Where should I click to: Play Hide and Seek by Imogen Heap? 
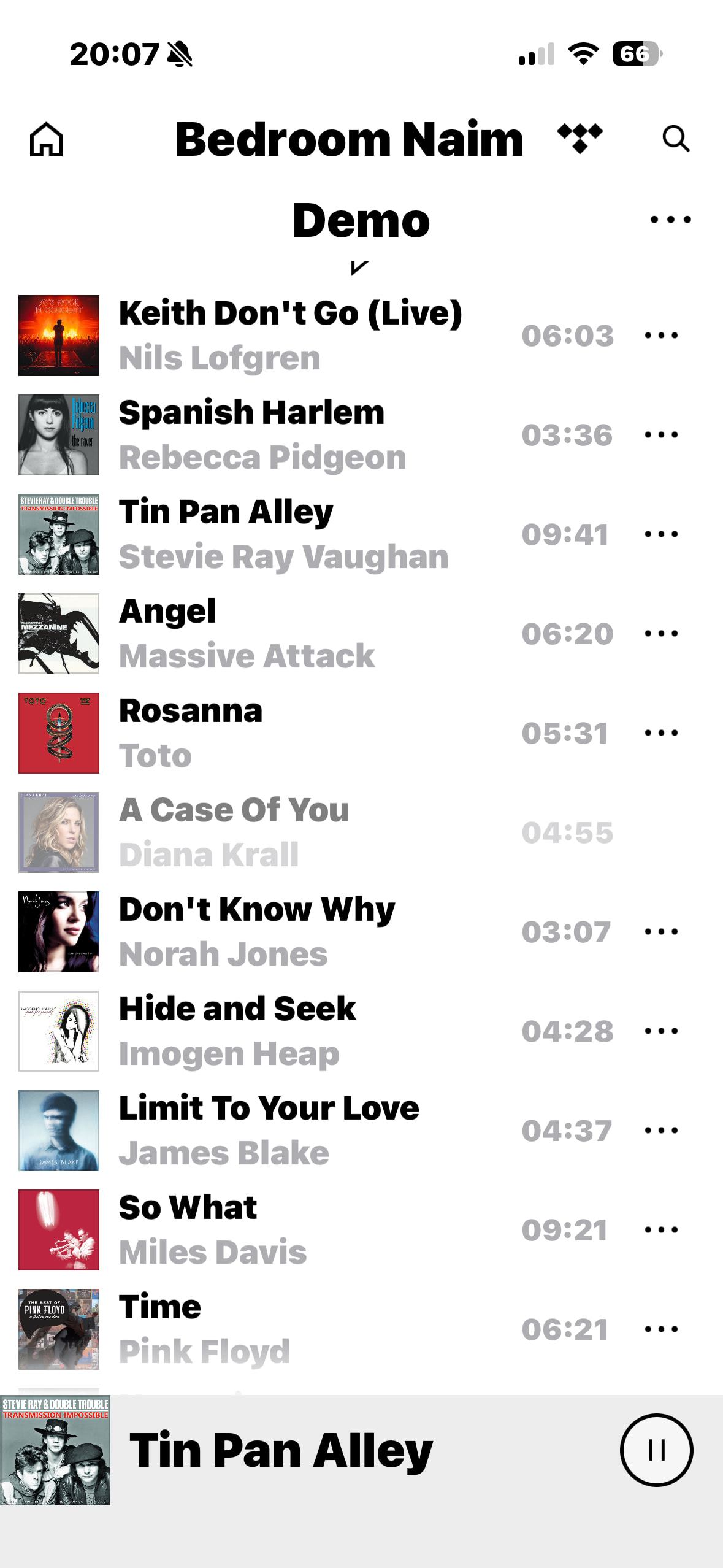[x=237, y=1031]
